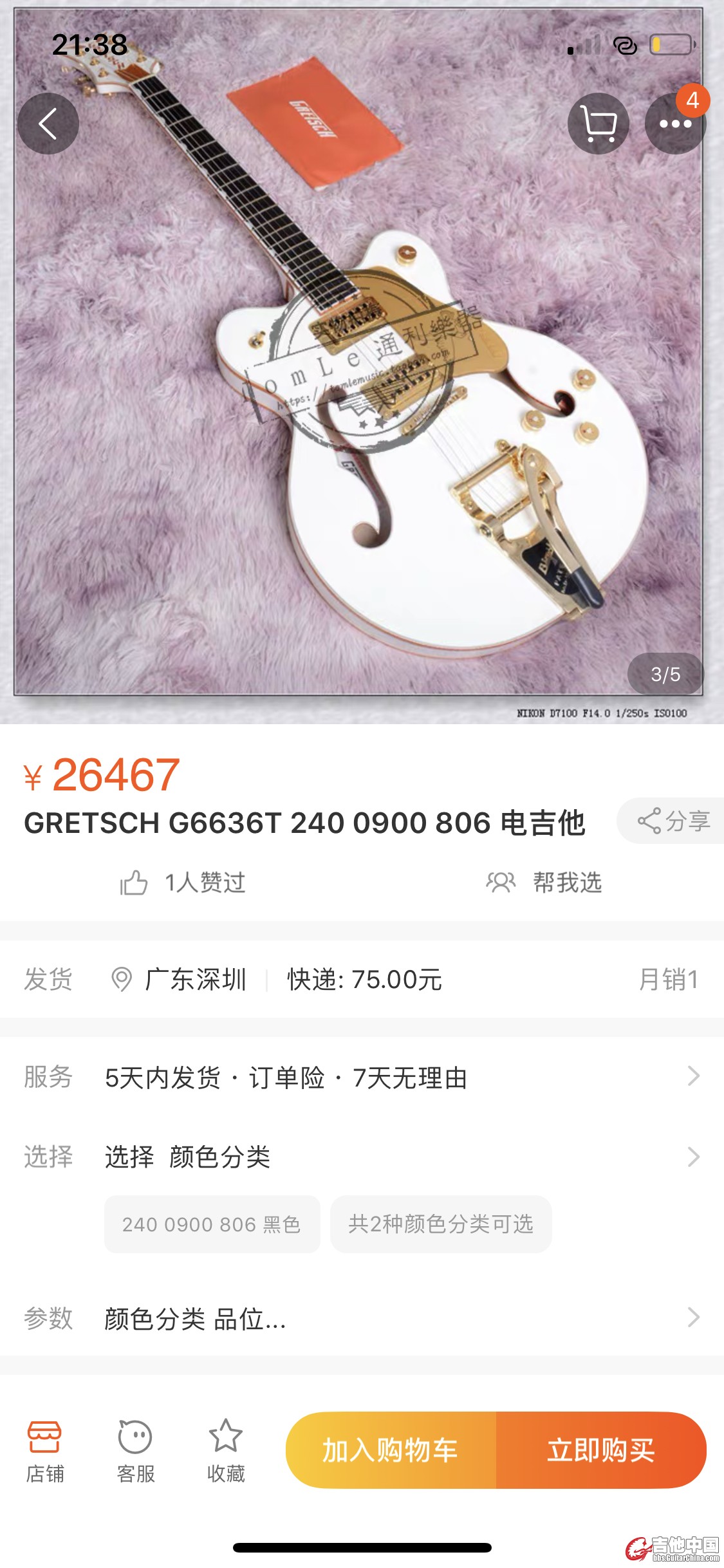Go back using the arrow icon
The width and height of the screenshot is (724, 1568).
click(48, 124)
